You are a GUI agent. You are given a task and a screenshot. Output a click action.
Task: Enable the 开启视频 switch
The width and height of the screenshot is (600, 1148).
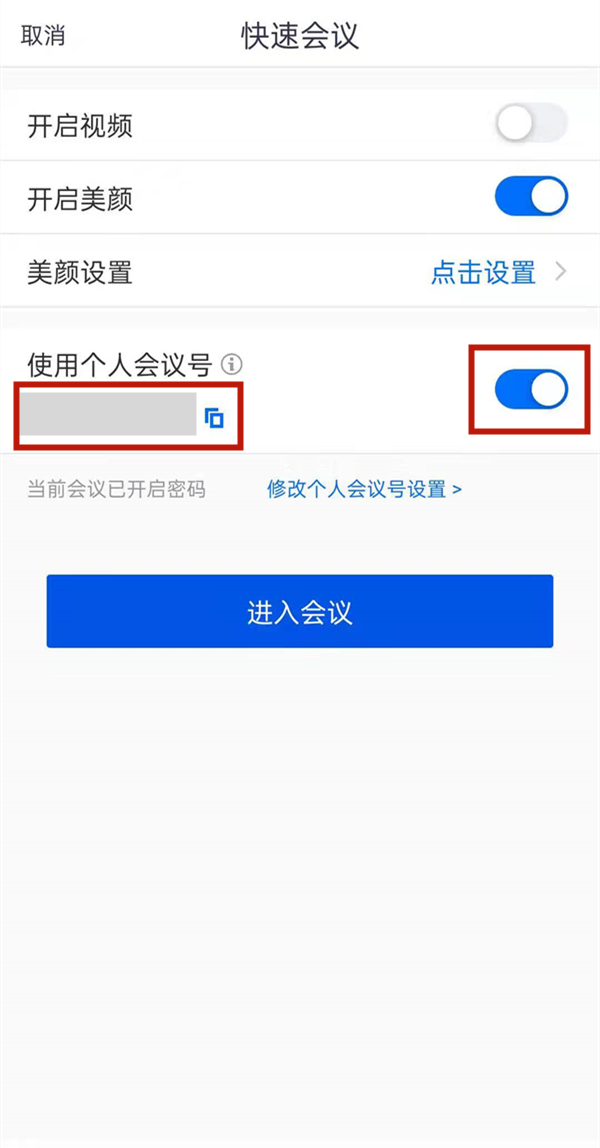[531, 125]
